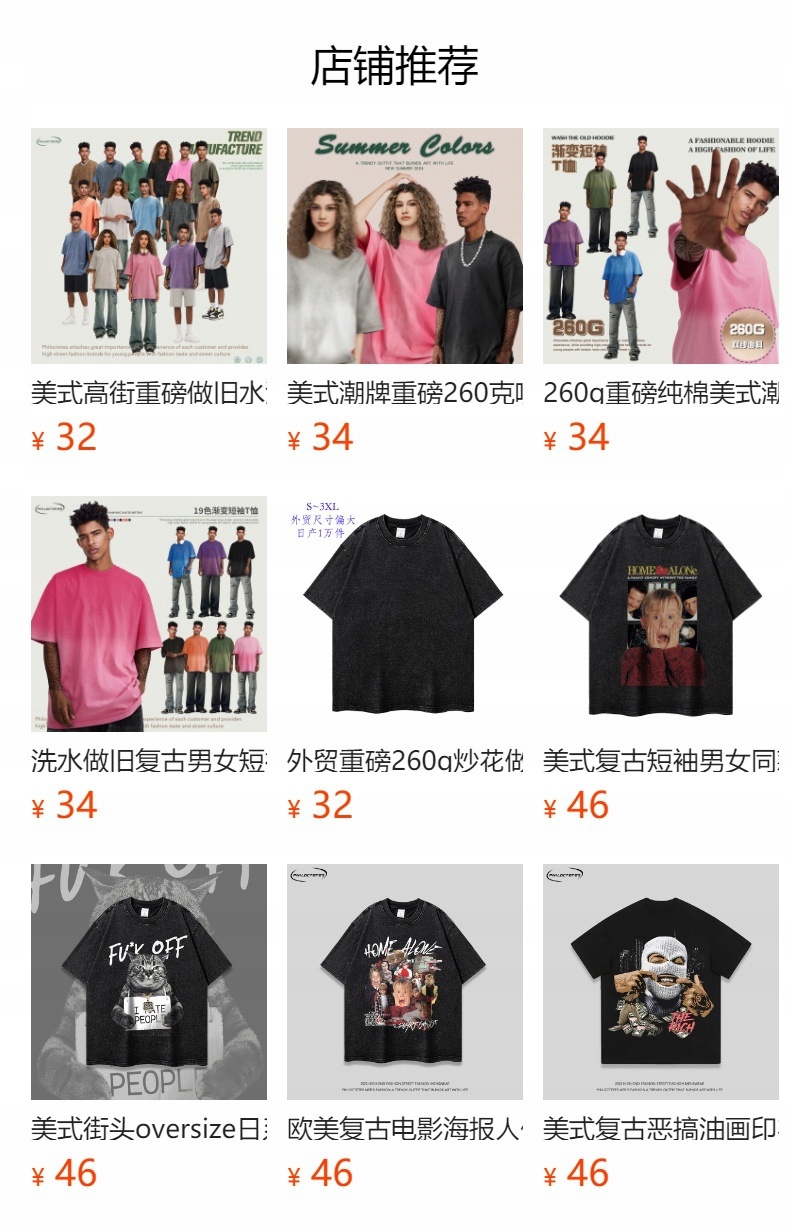Open 美式复古恶搞油画印花 masked print tee

pyautogui.click(x=660, y=982)
